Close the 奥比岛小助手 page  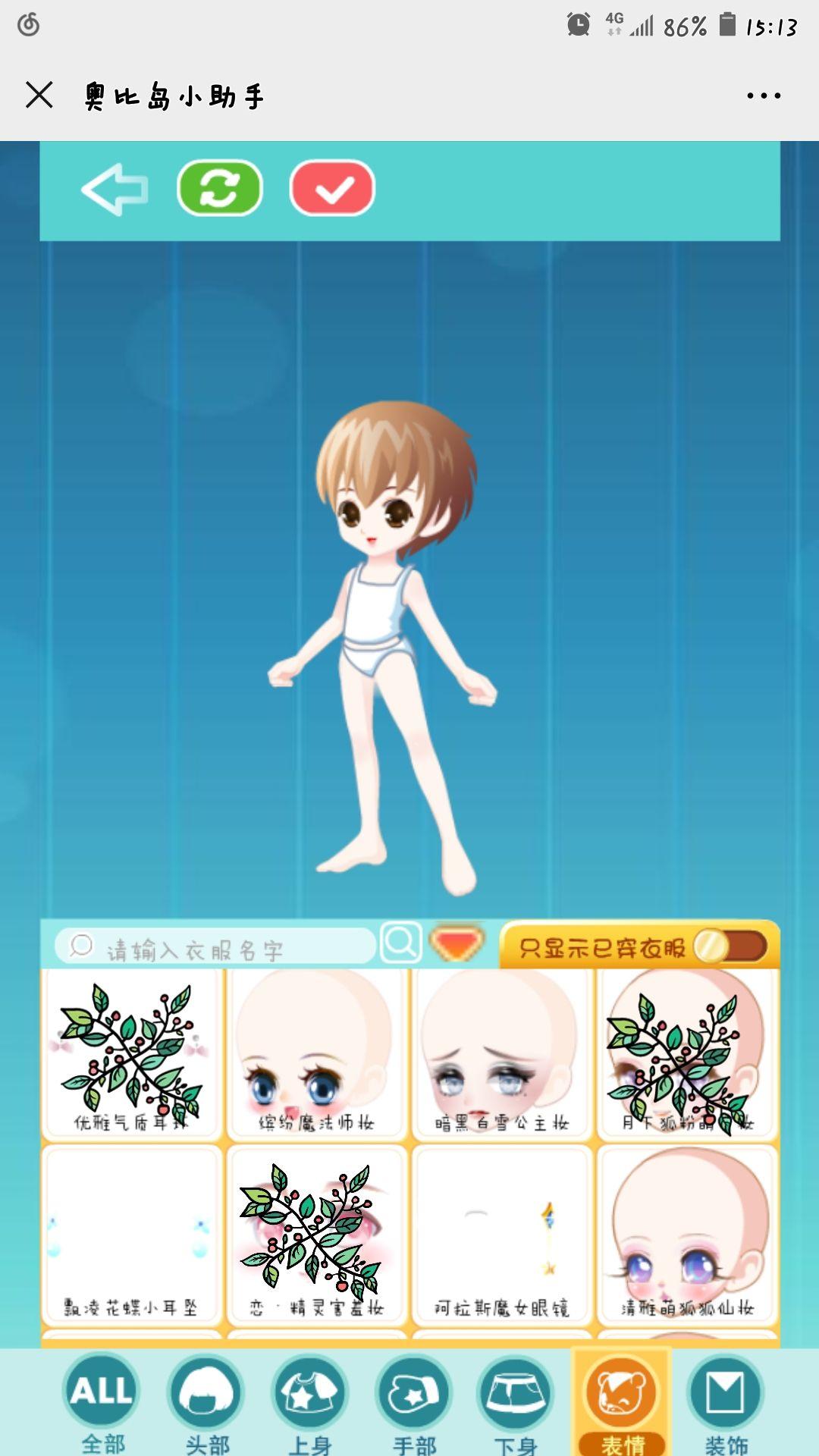tap(39, 96)
